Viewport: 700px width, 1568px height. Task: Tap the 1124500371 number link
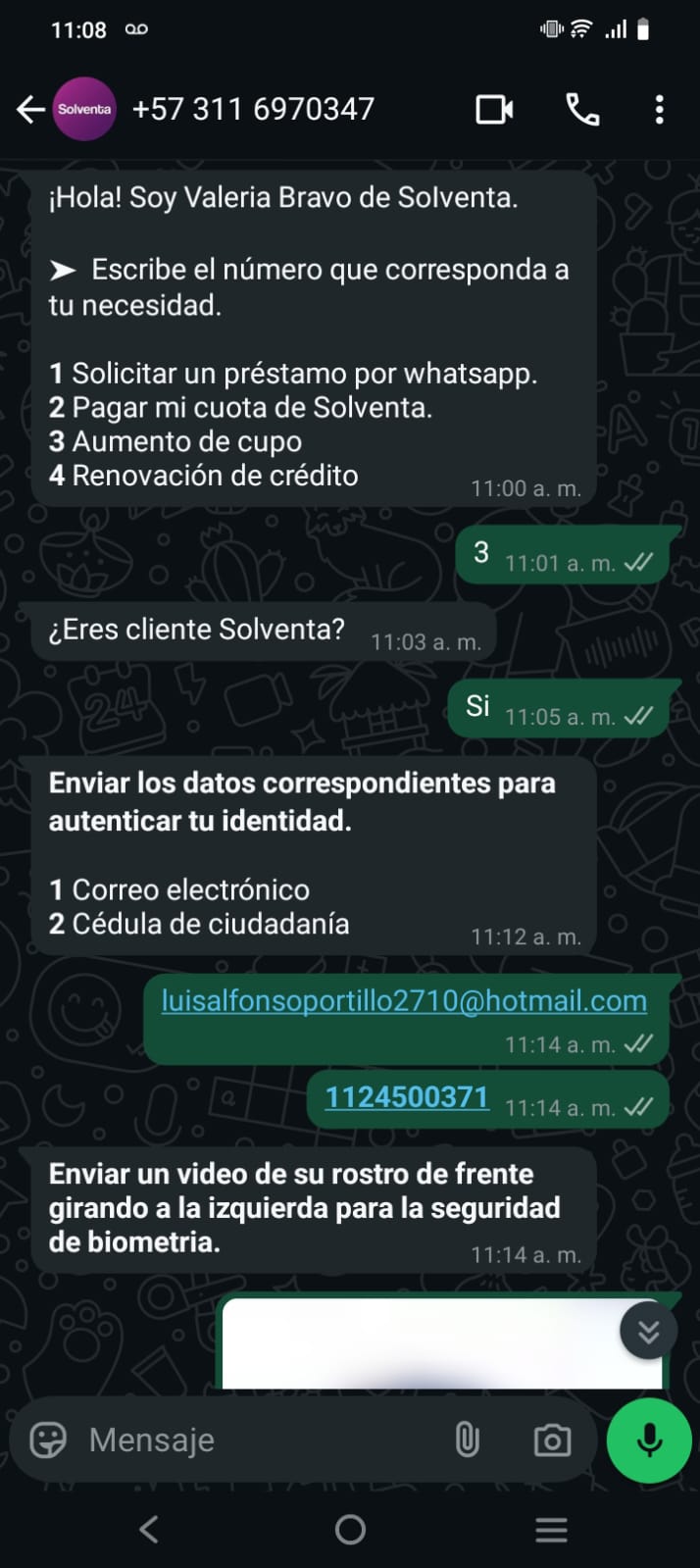point(407,1096)
